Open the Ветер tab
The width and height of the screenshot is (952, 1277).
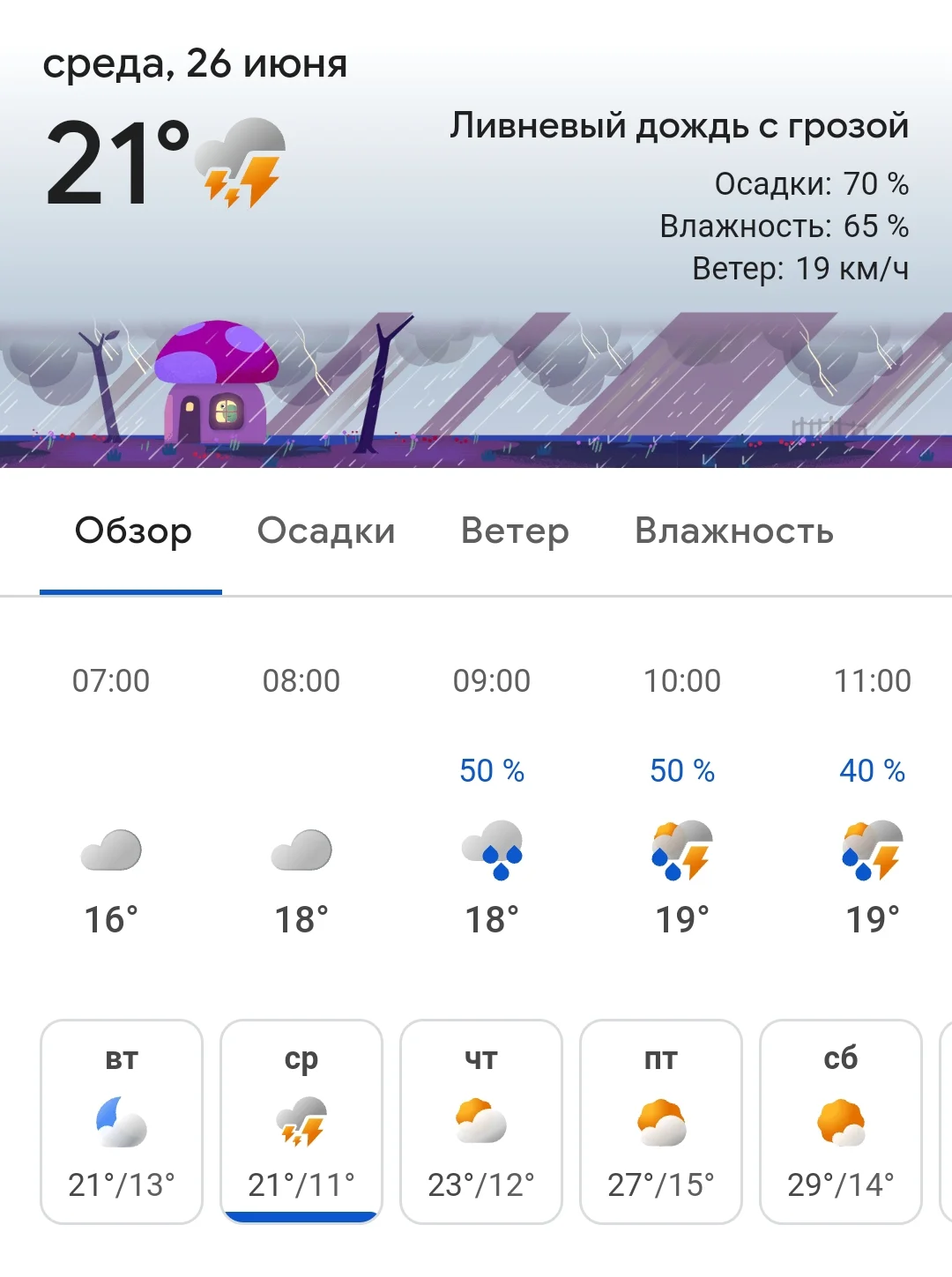point(514,530)
